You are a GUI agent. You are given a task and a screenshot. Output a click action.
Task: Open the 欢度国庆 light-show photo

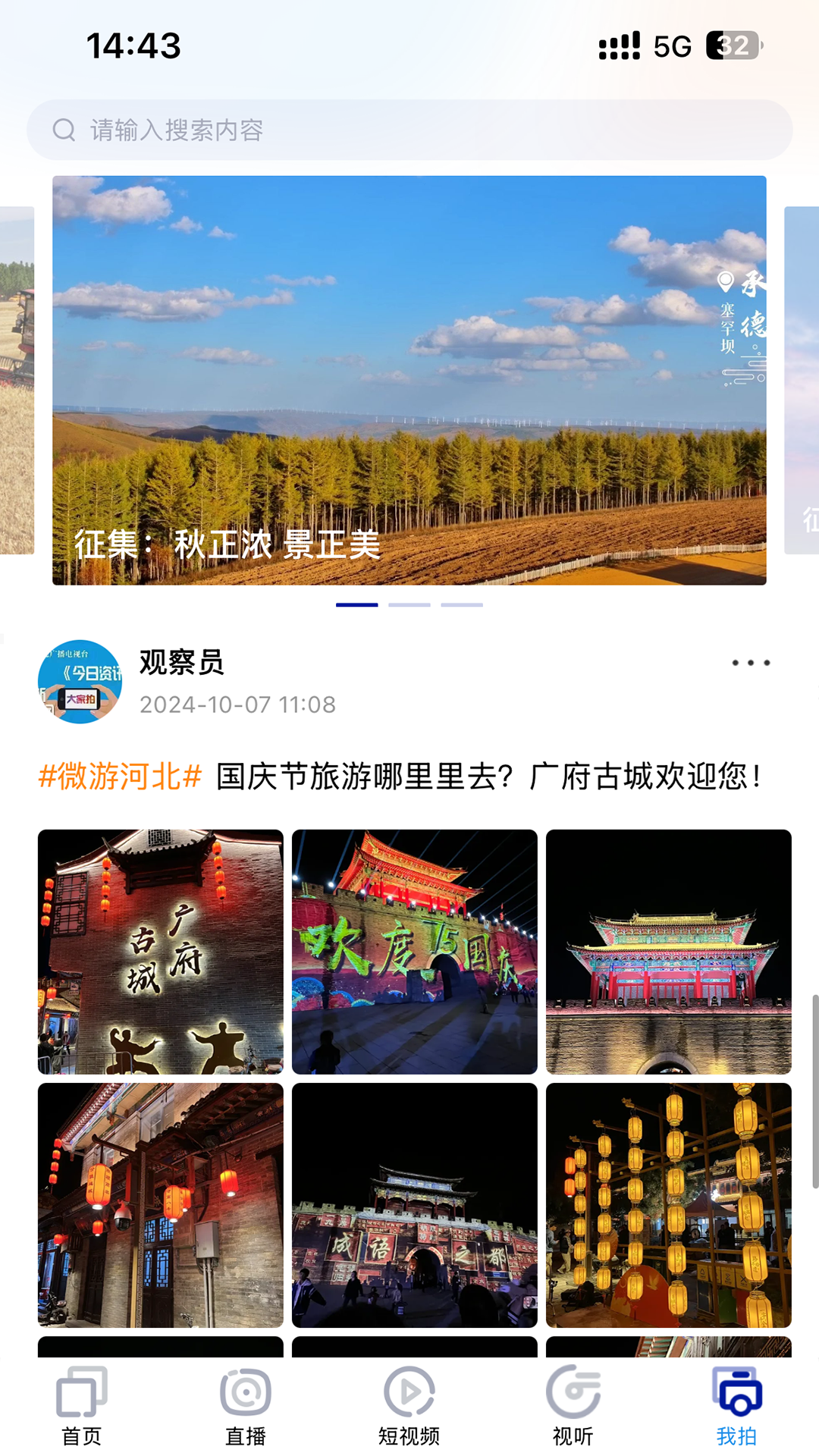[413, 949]
